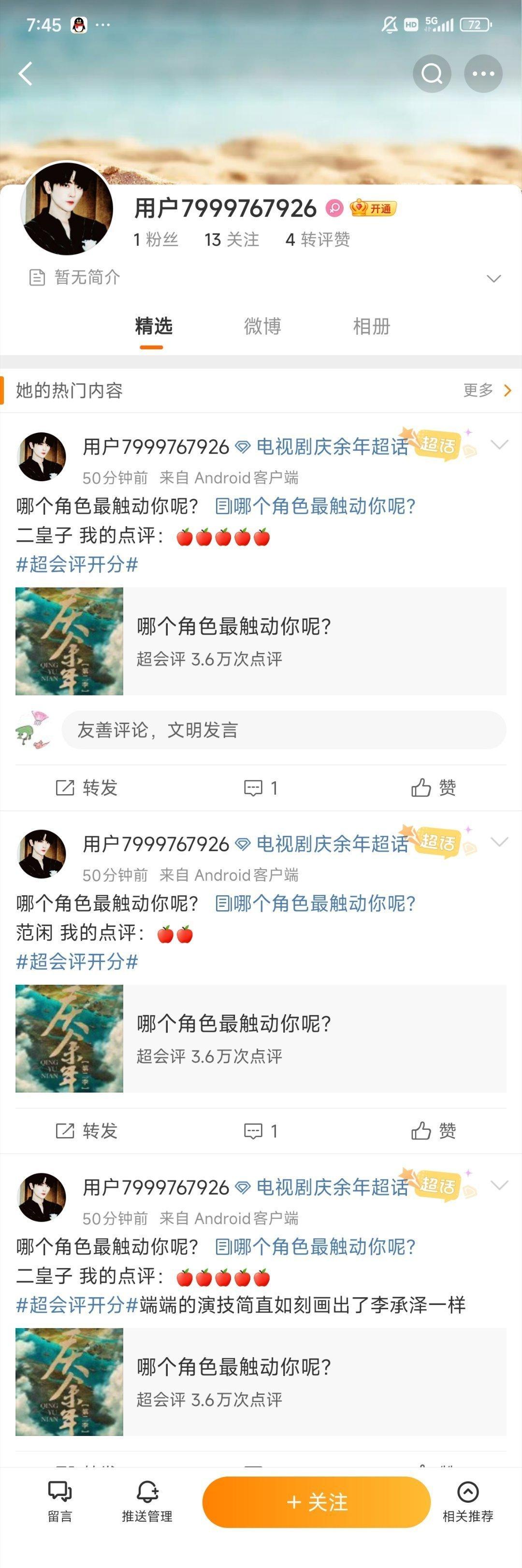The width and height of the screenshot is (522, 1568).
Task: Open the 1 粉丝 followers list
Action: click(x=156, y=240)
